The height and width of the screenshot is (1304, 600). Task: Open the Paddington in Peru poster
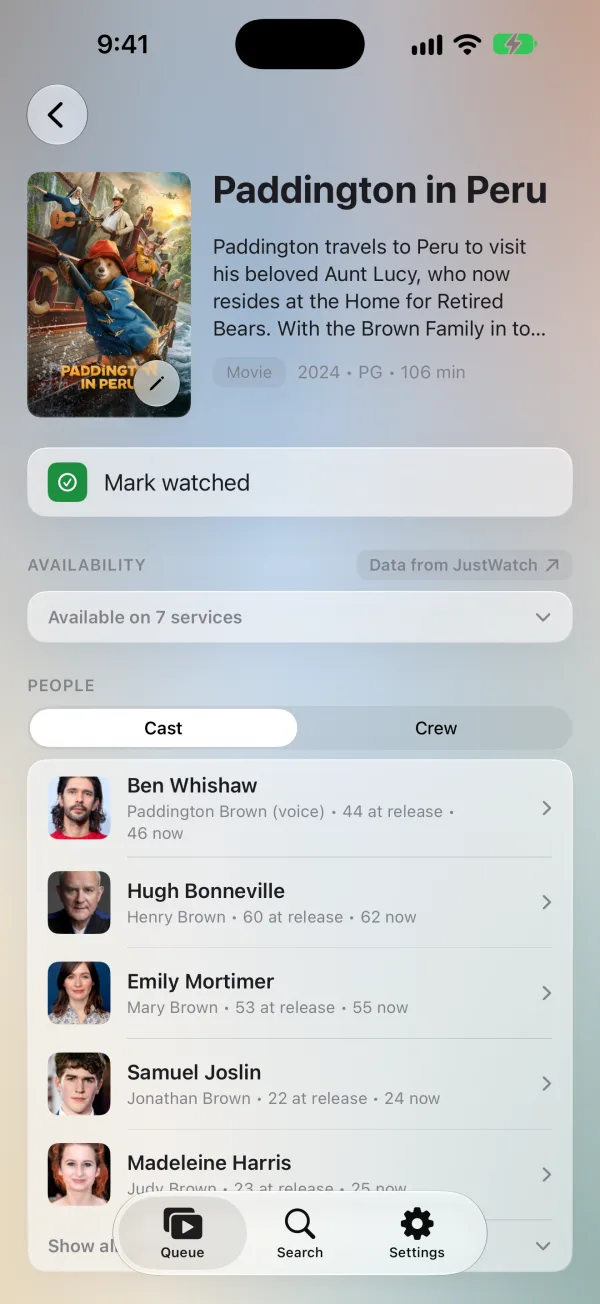click(109, 294)
